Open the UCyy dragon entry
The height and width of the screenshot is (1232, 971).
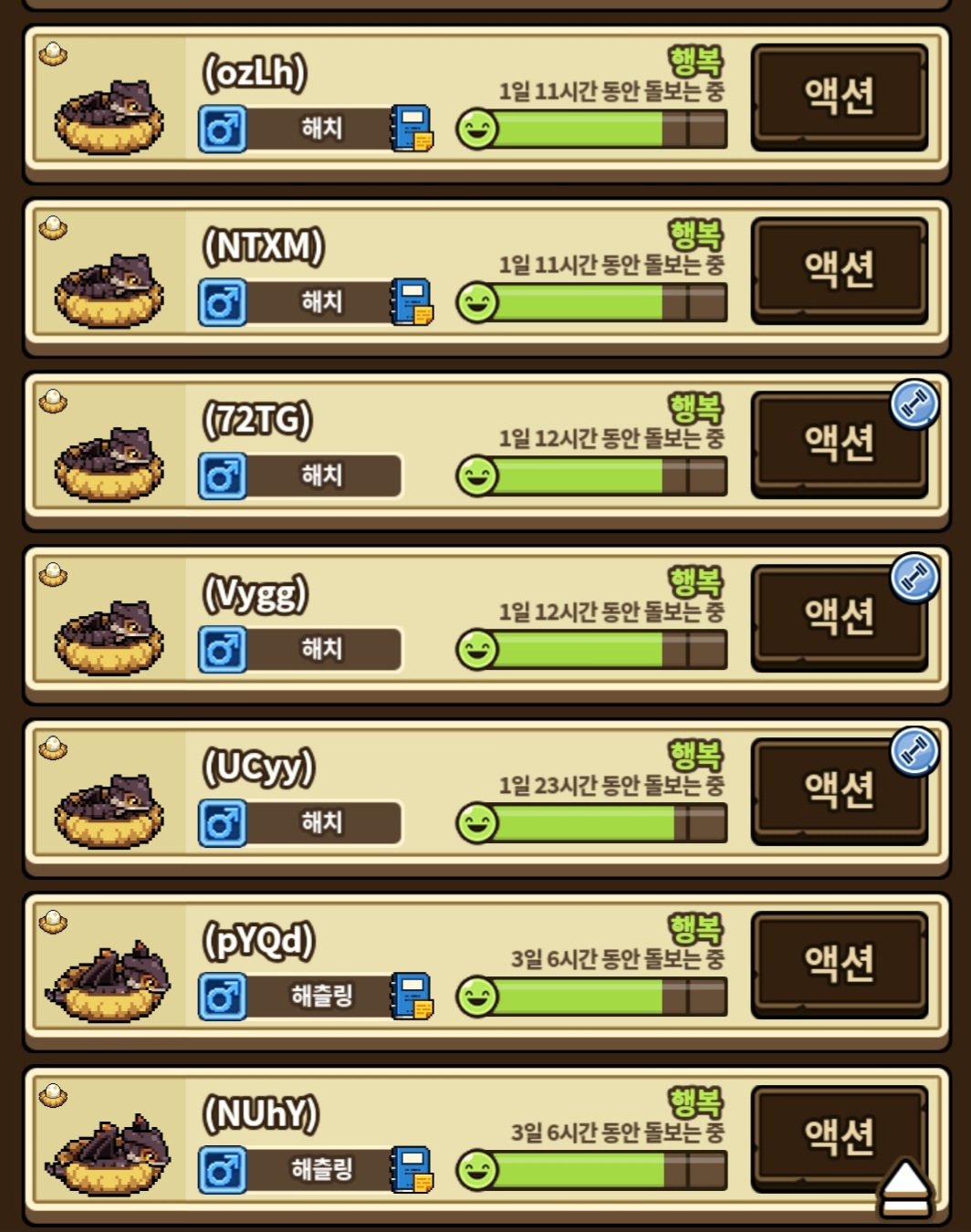tap(258, 767)
